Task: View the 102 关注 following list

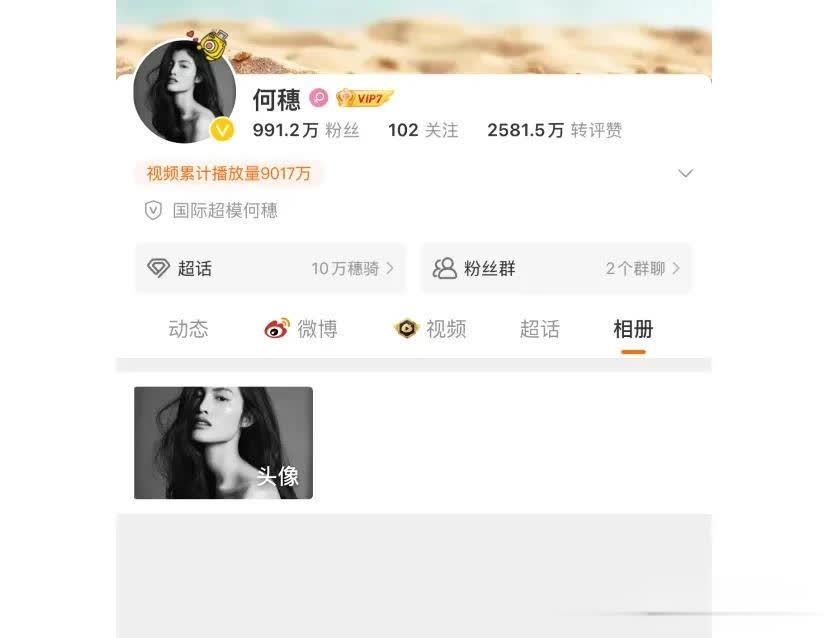Action: click(x=422, y=130)
